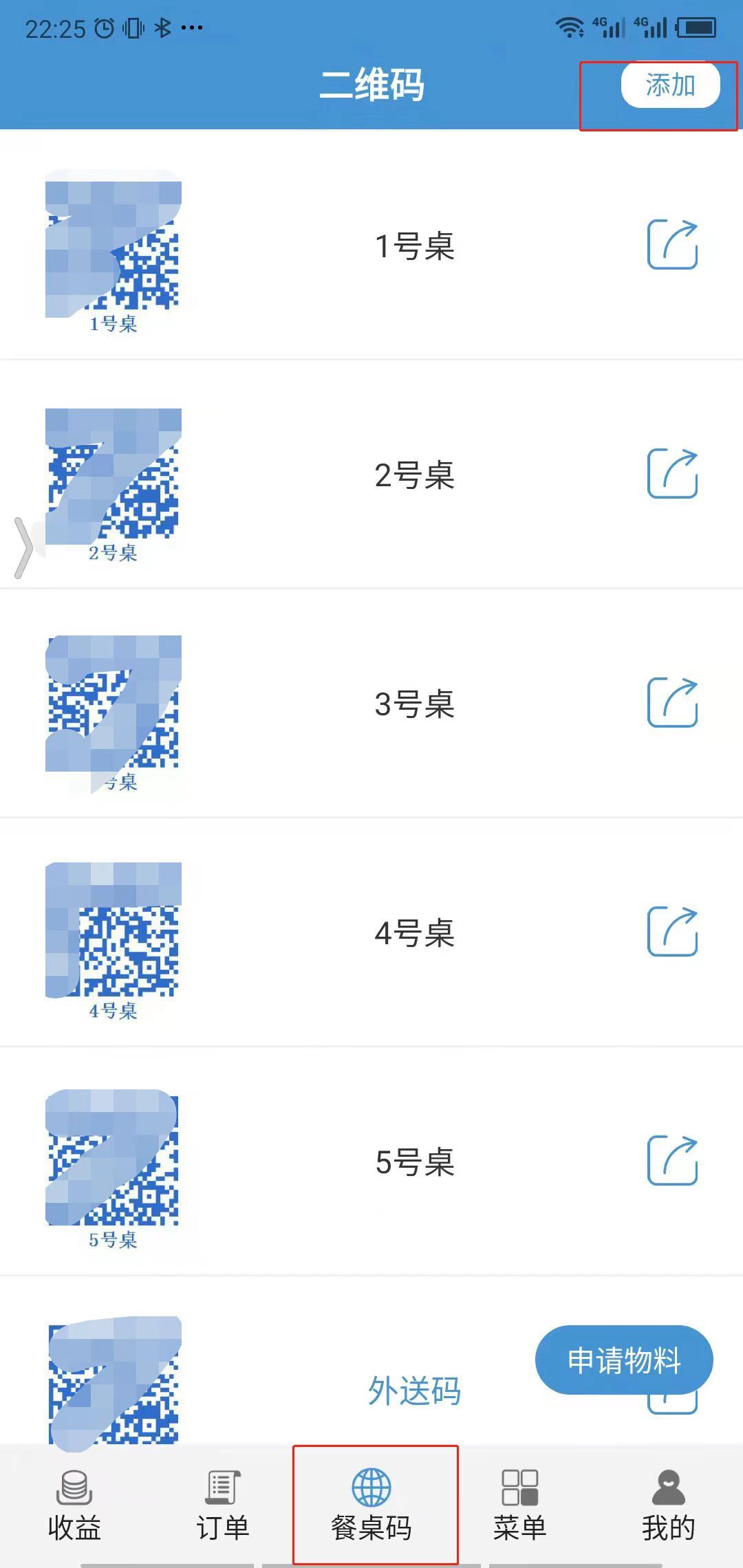This screenshot has width=743, height=1568.
Task: Share the 3号桌 QR code
Action: [672, 703]
